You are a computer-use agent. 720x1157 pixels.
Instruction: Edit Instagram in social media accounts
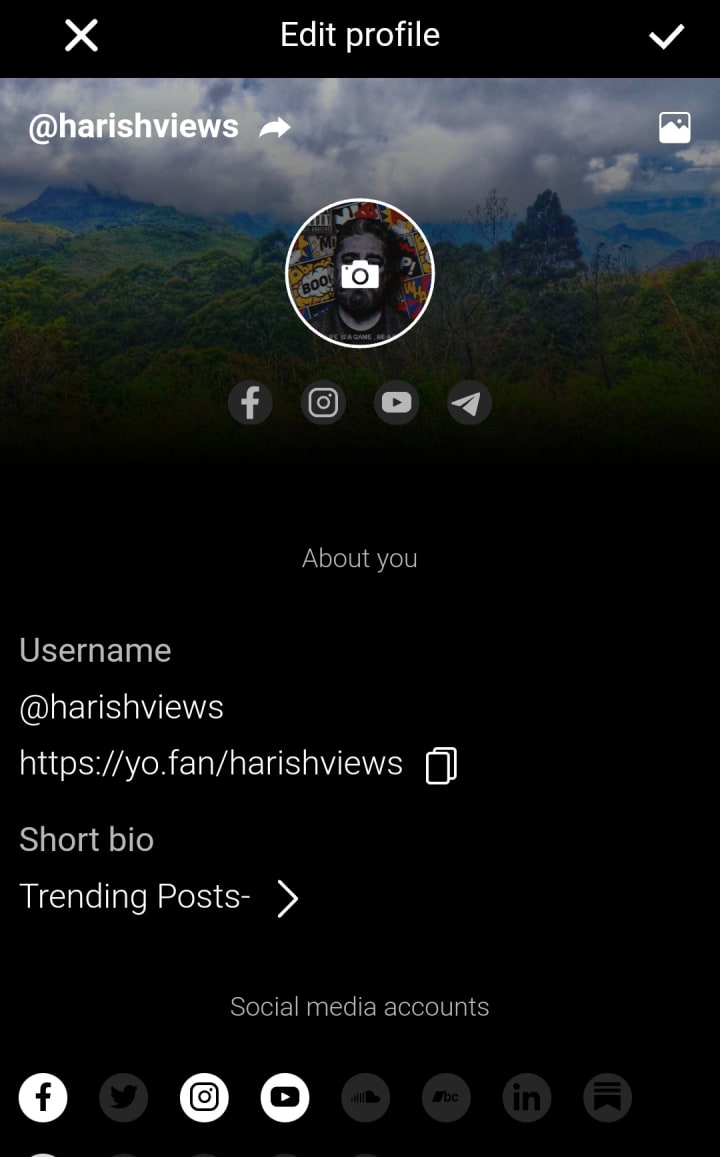204,1097
